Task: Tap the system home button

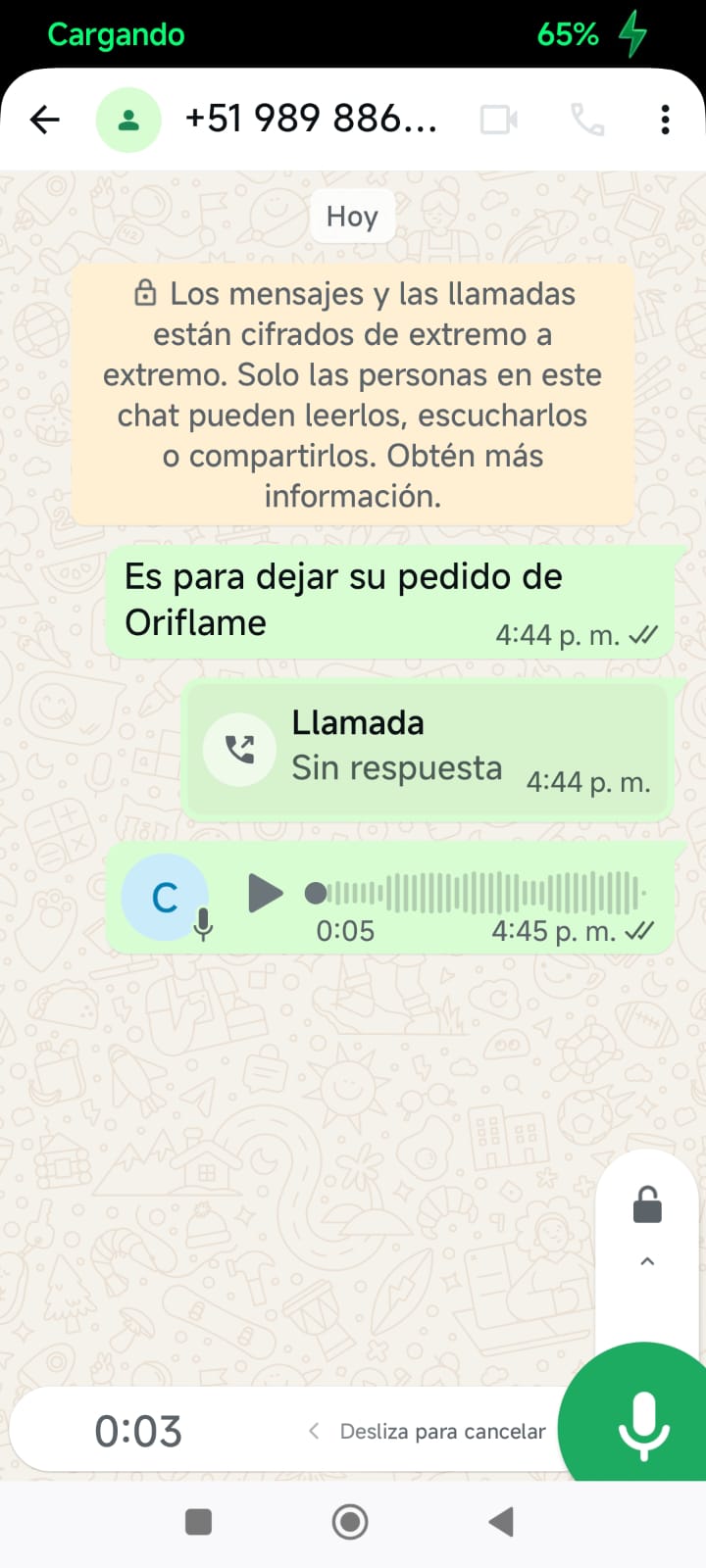Action: (x=350, y=1522)
